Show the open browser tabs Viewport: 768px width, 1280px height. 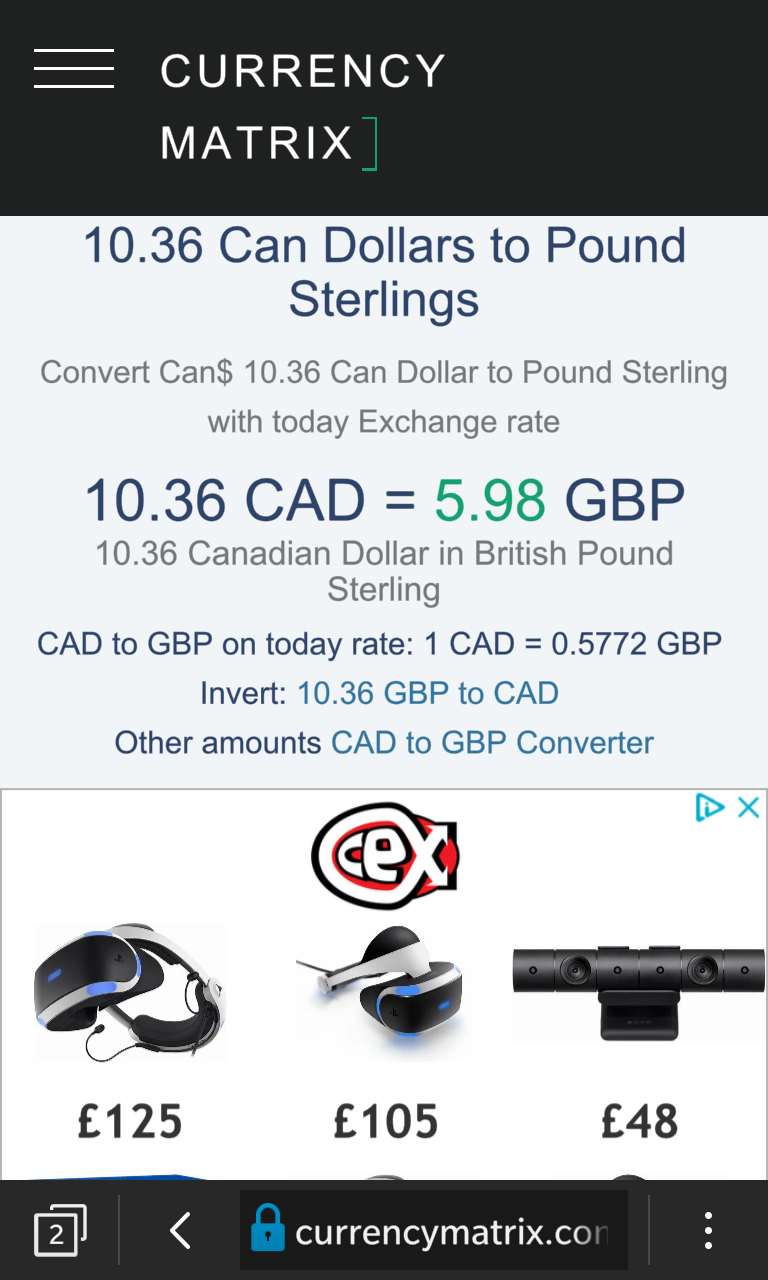click(59, 1231)
